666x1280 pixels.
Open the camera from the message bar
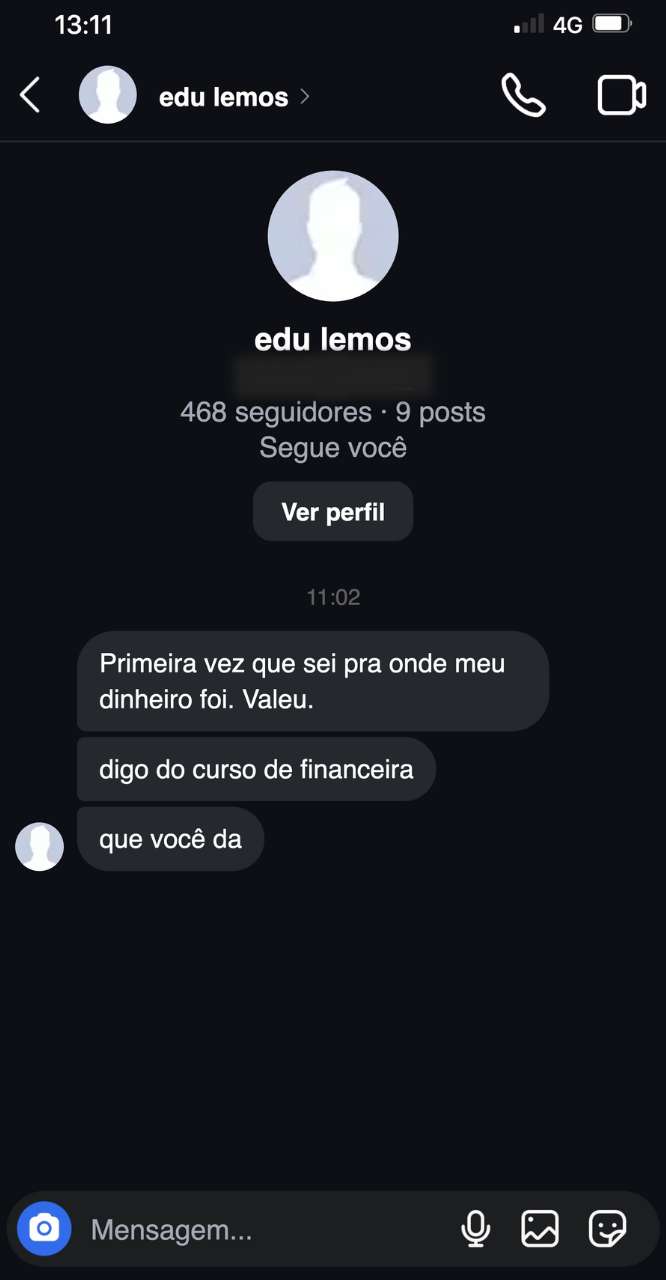(44, 1228)
